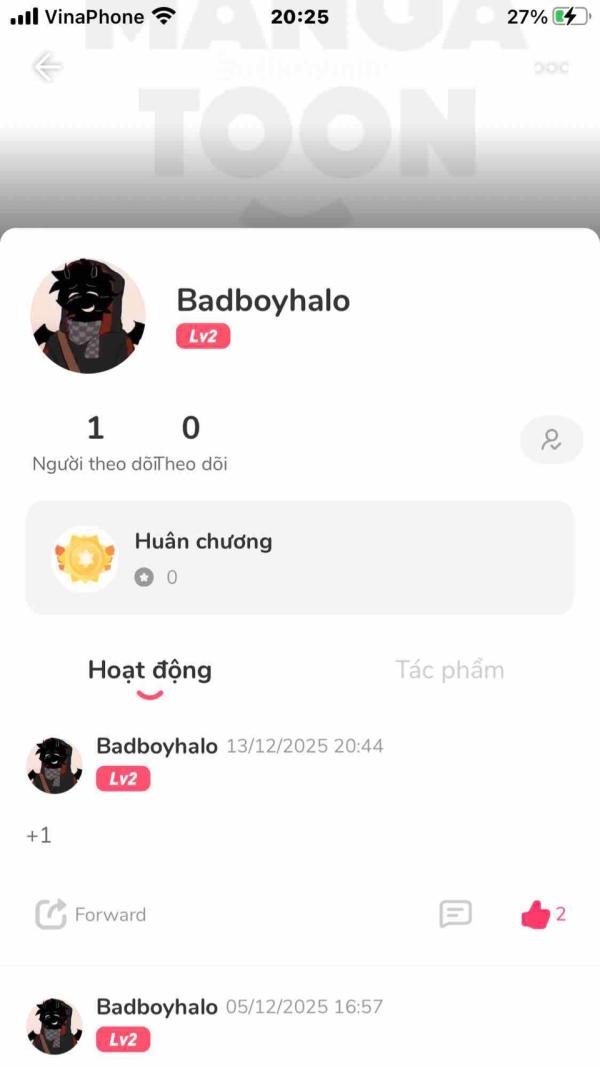Image resolution: width=600 pixels, height=1068 pixels.
Task: Select the Hoạt động tab
Action: [150, 672]
